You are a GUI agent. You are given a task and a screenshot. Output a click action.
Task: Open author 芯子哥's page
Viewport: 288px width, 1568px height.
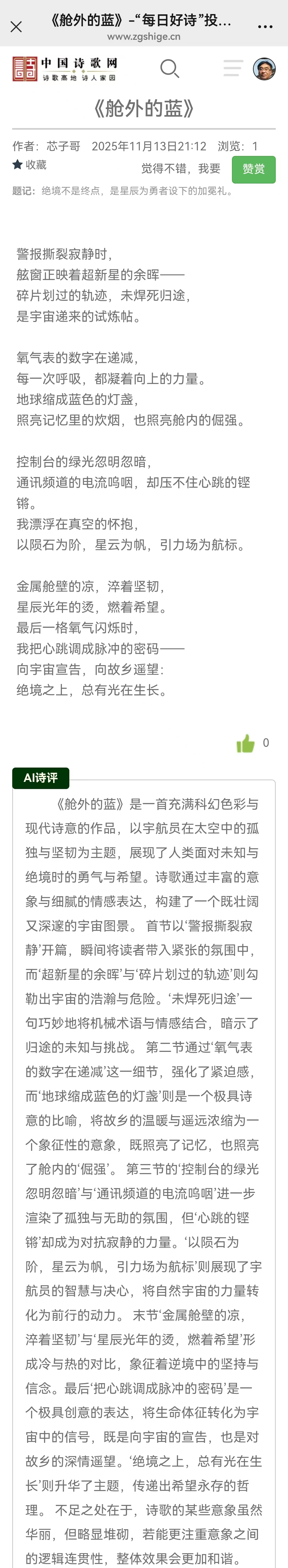tap(63, 146)
